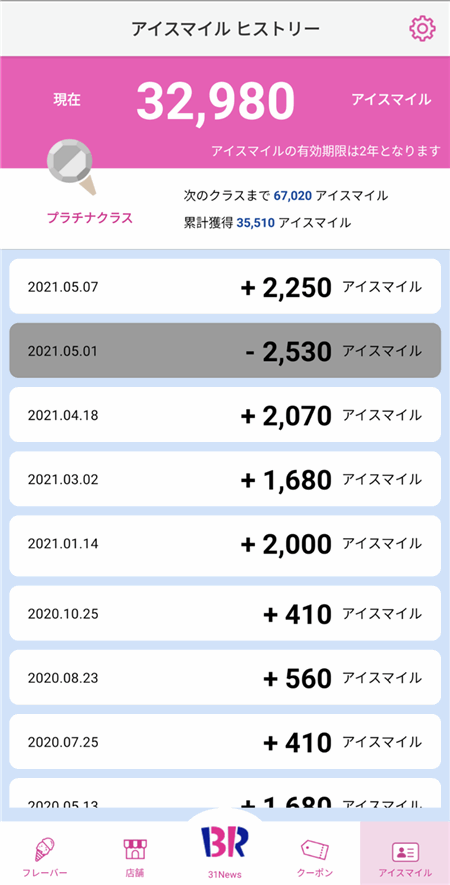
Task: Switch to the 店舗 tab
Action: [134, 854]
